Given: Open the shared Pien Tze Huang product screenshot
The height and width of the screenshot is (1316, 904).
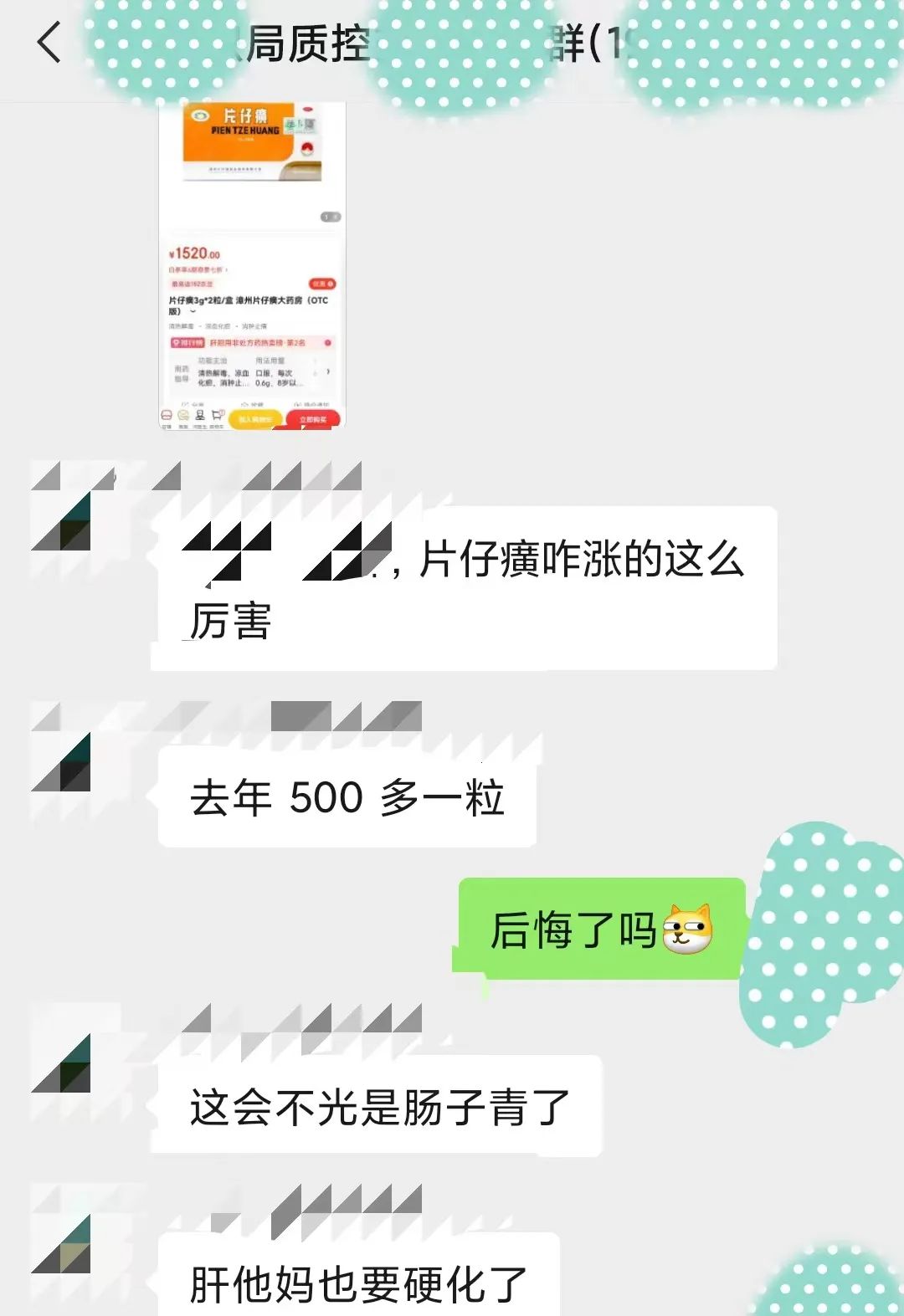Looking at the screenshot, I should (252, 266).
